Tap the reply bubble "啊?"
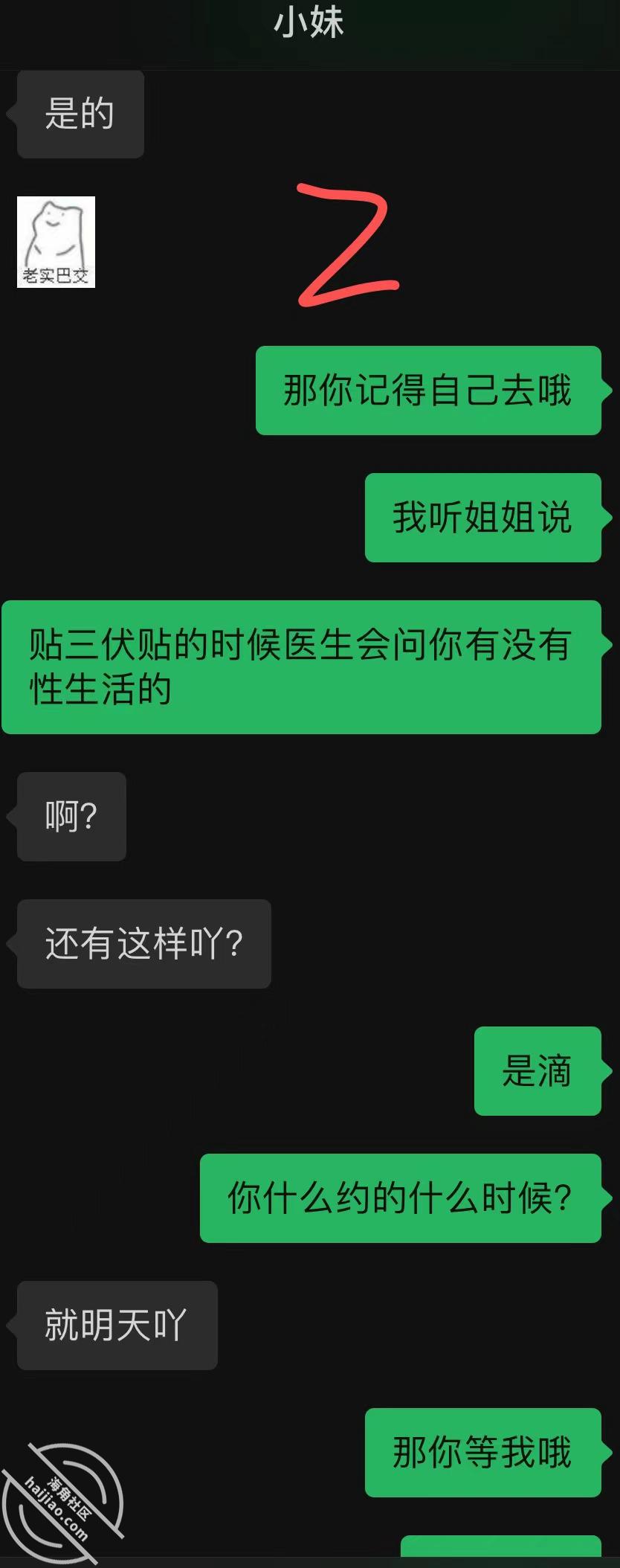The image size is (620, 1568). (71, 817)
